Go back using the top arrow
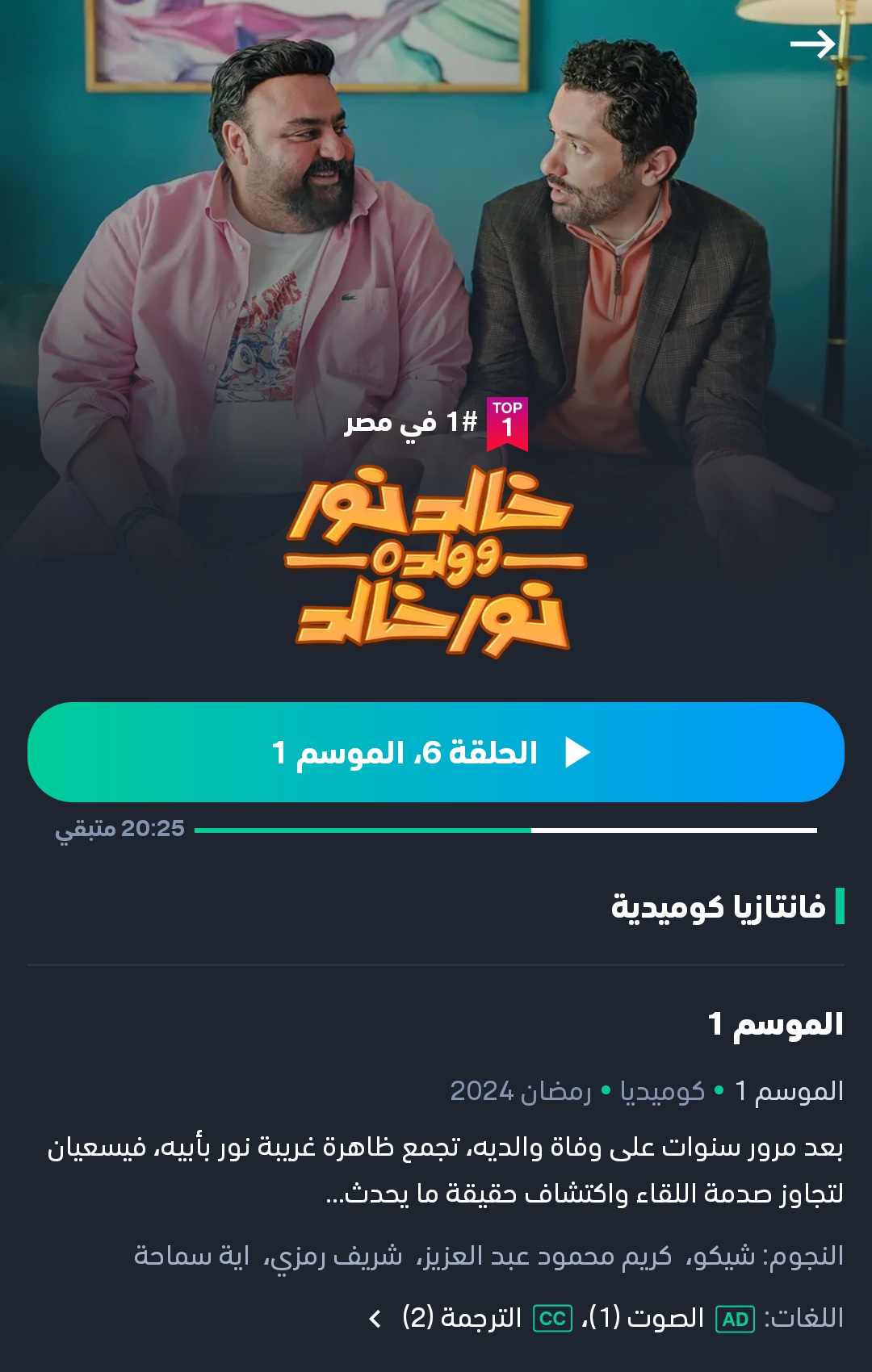The image size is (872, 1372). (x=812, y=44)
